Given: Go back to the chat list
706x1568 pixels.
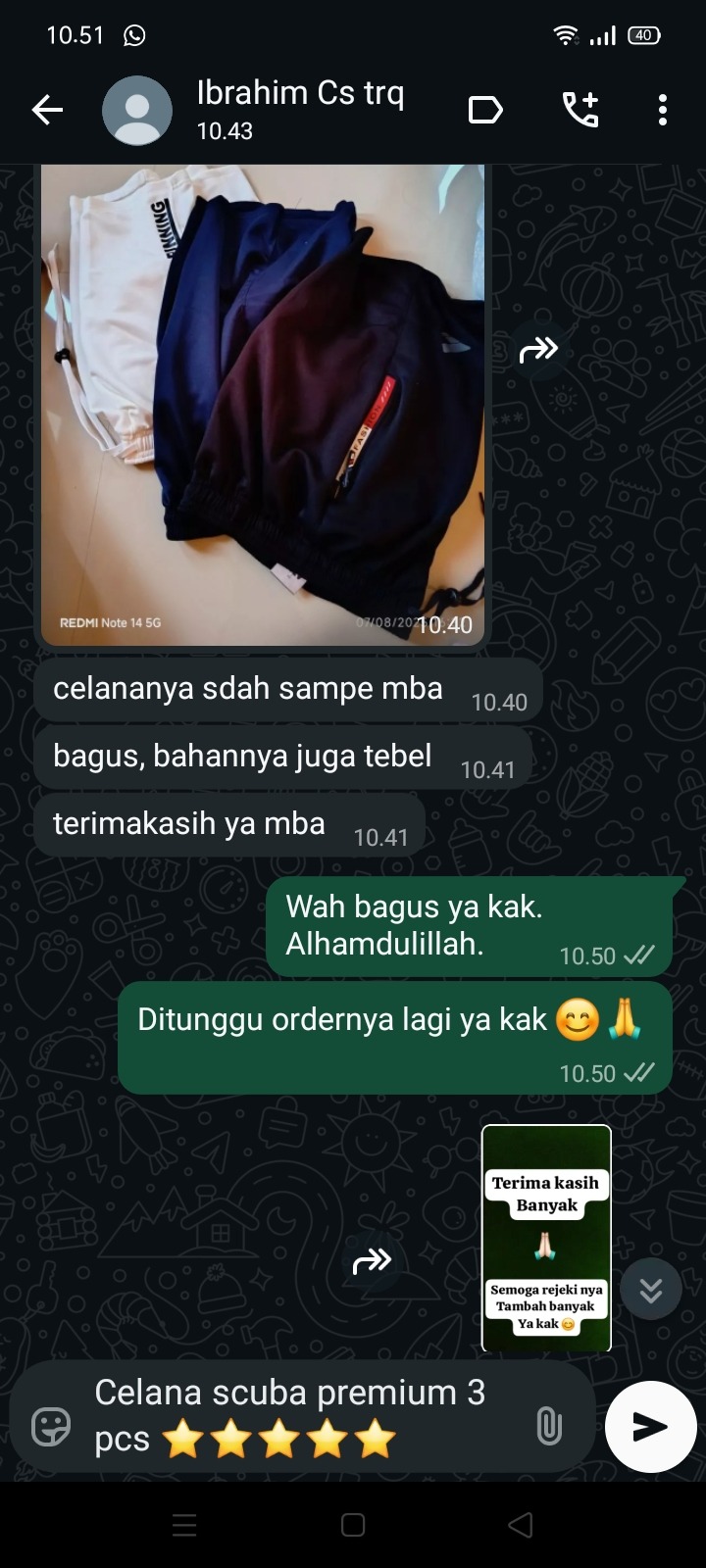Looking at the screenshot, I should [47, 110].
